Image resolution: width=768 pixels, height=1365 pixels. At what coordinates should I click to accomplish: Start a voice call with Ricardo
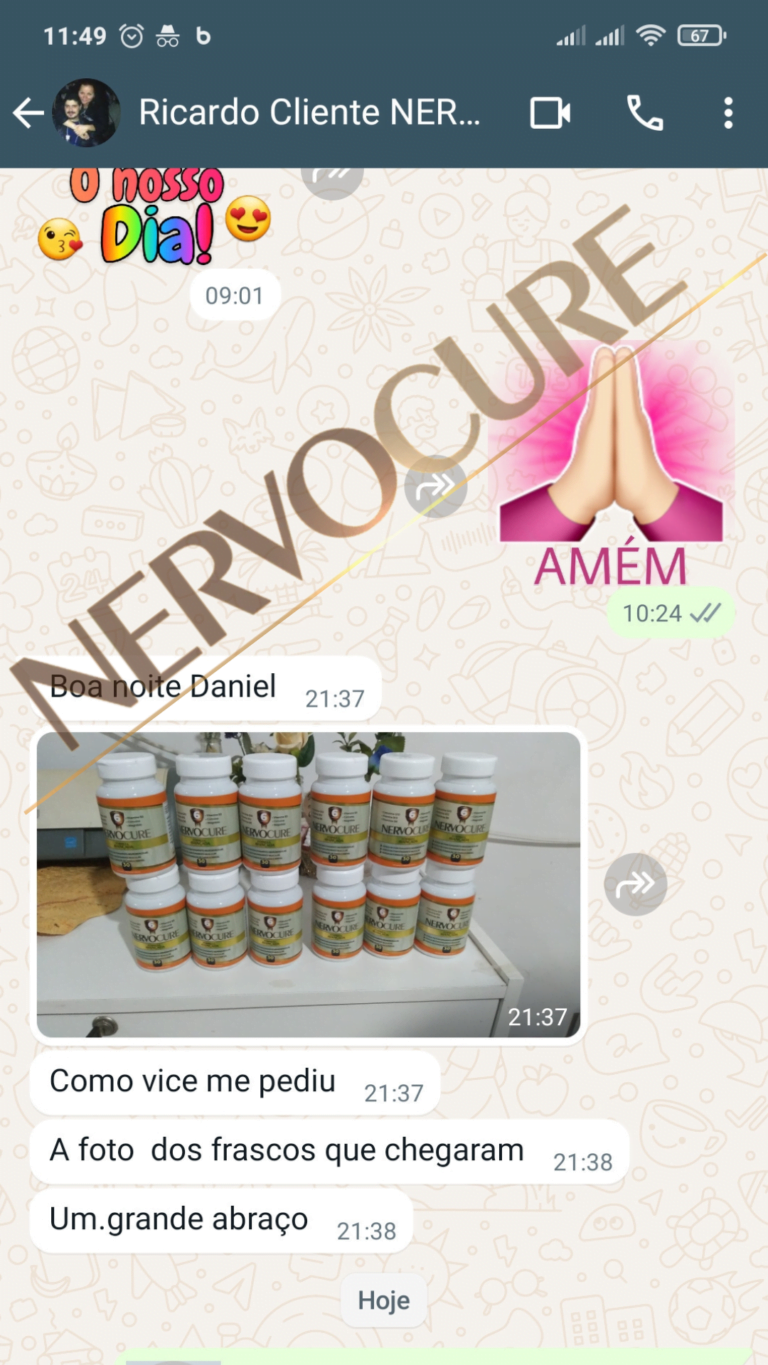point(644,113)
